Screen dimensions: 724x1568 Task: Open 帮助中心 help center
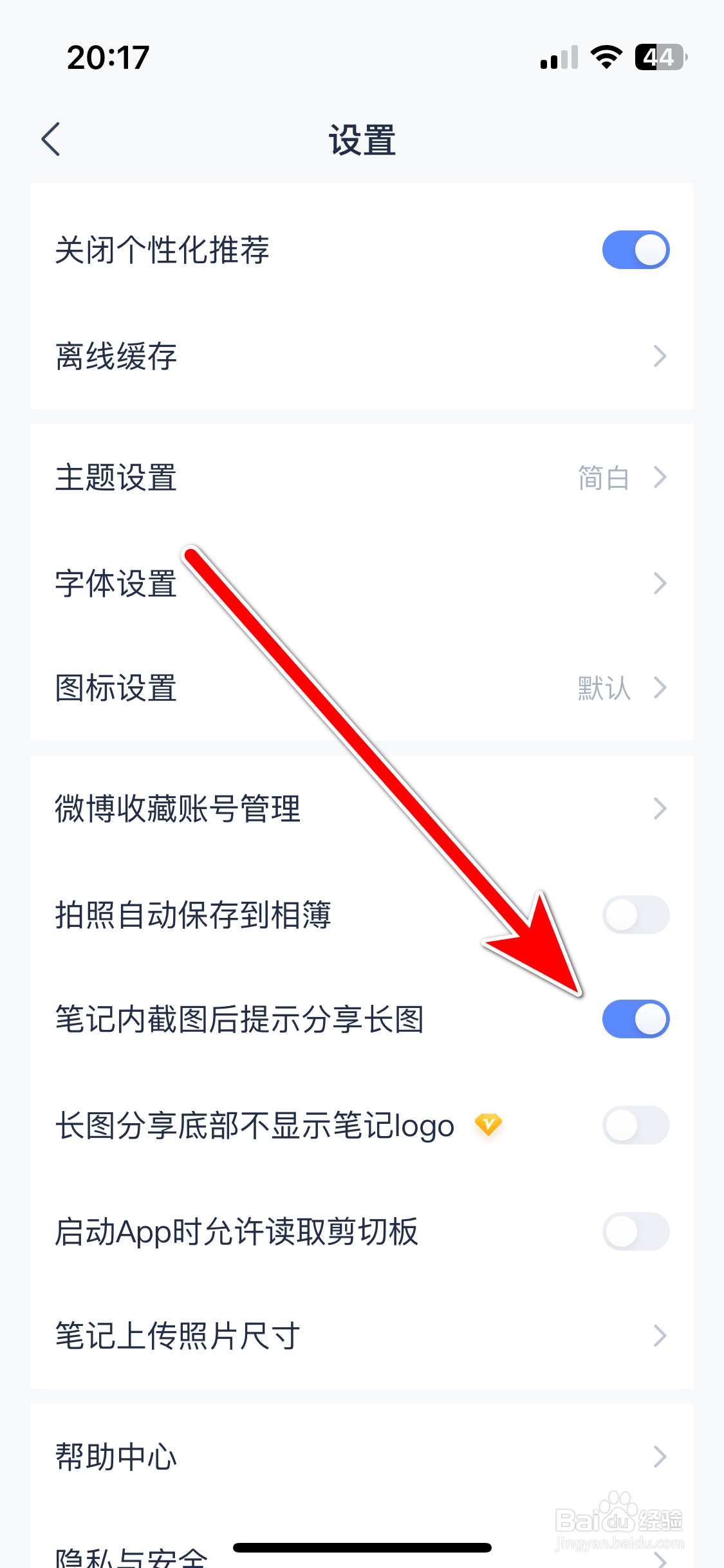pos(362,1457)
